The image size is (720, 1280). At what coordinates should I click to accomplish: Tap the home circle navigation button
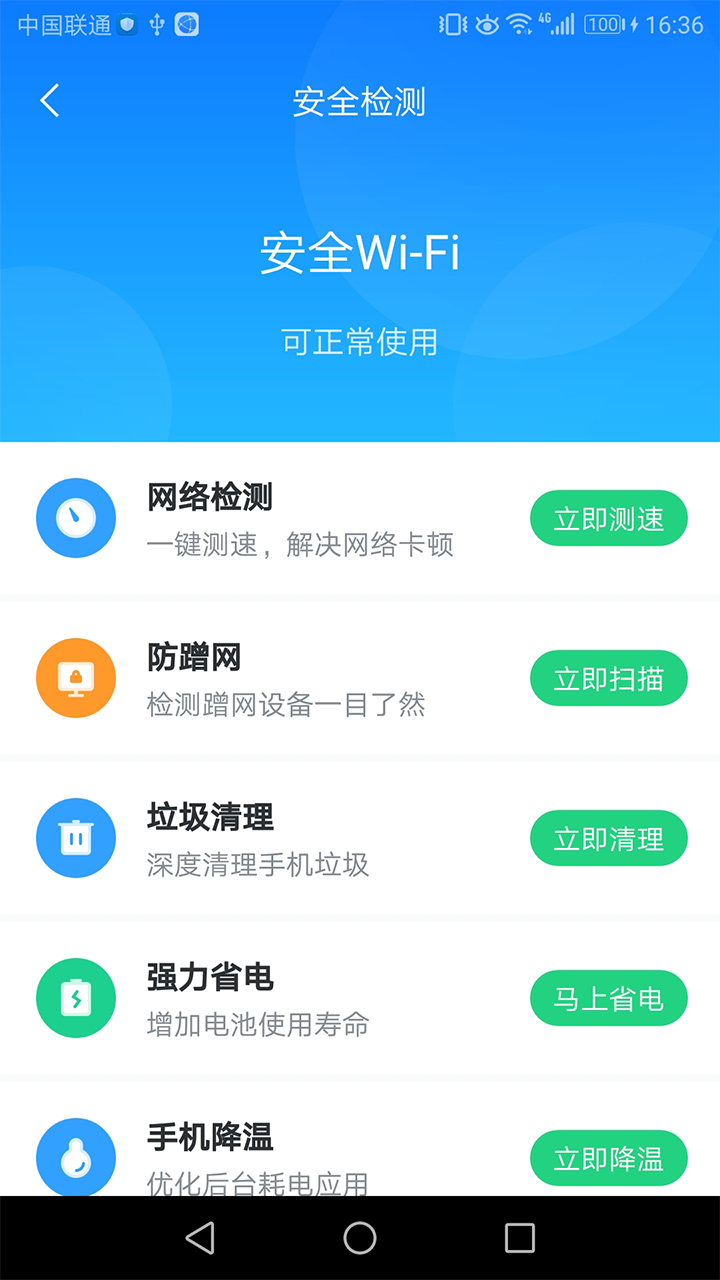(360, 1237)
